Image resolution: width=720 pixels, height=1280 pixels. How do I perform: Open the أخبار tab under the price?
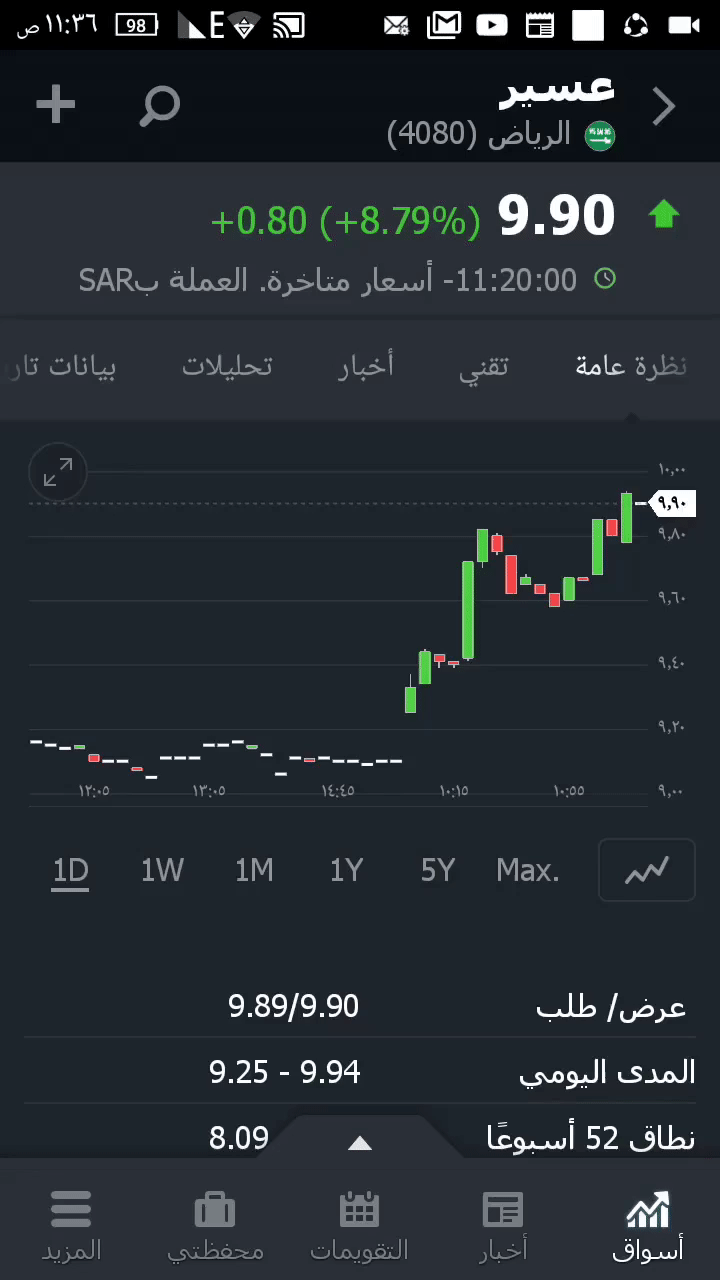click(366, 367)
